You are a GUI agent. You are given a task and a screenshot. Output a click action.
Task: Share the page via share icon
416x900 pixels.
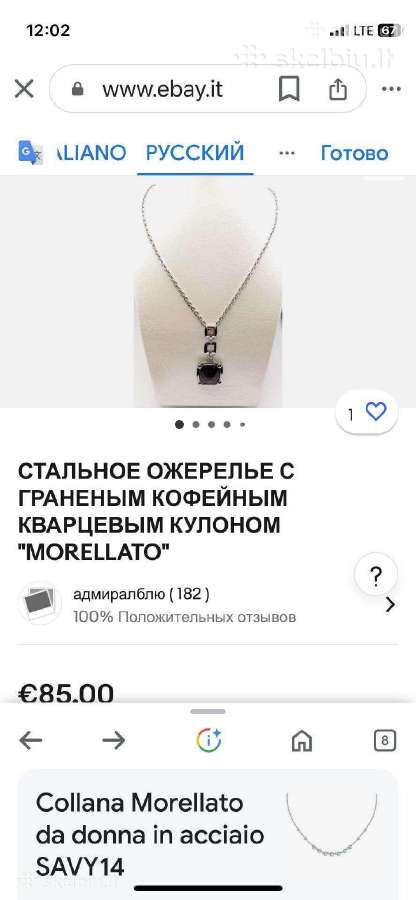tap(338, 89)
